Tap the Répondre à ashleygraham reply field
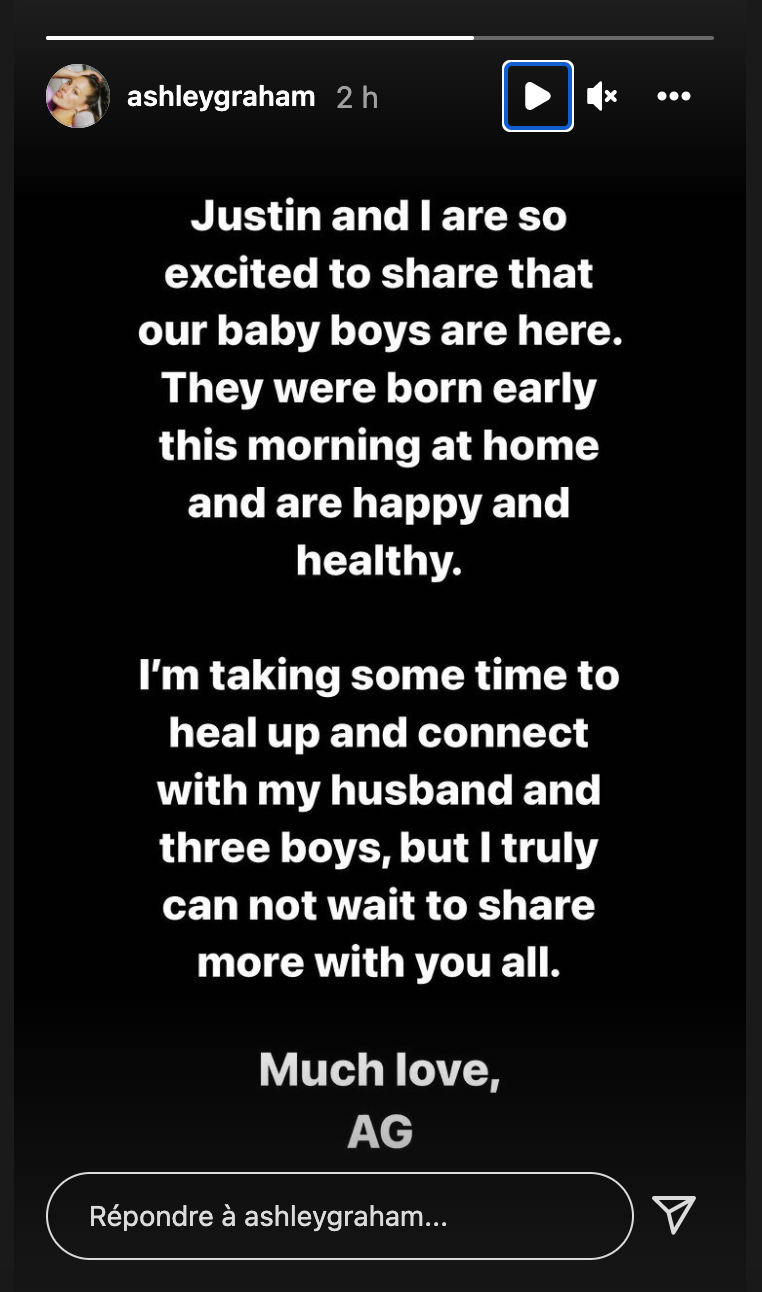This screenshot has width=762, height=1292. pyautogui.click(x=340, y=1215)
